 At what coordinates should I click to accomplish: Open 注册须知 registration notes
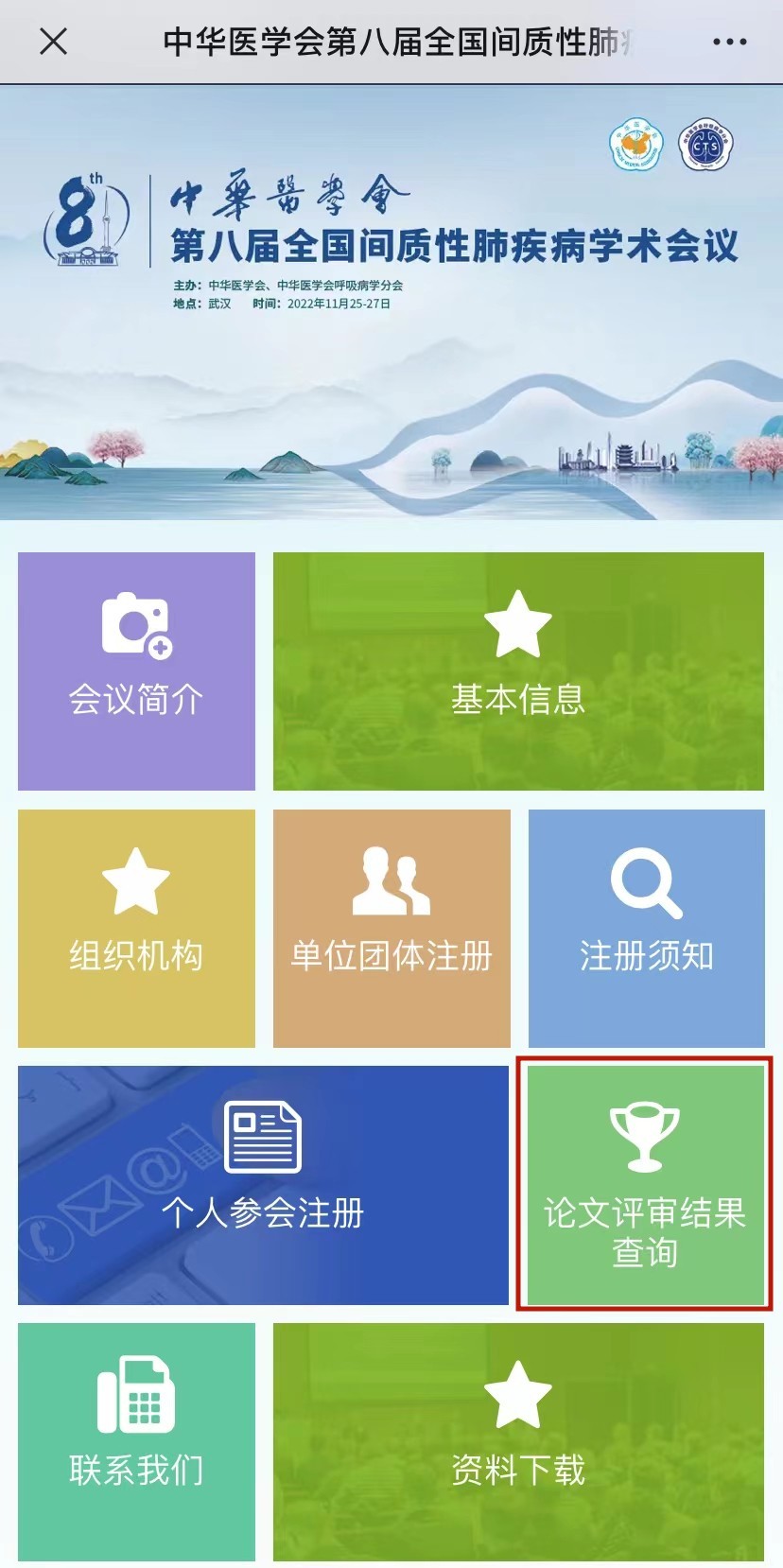coord(646,929)
